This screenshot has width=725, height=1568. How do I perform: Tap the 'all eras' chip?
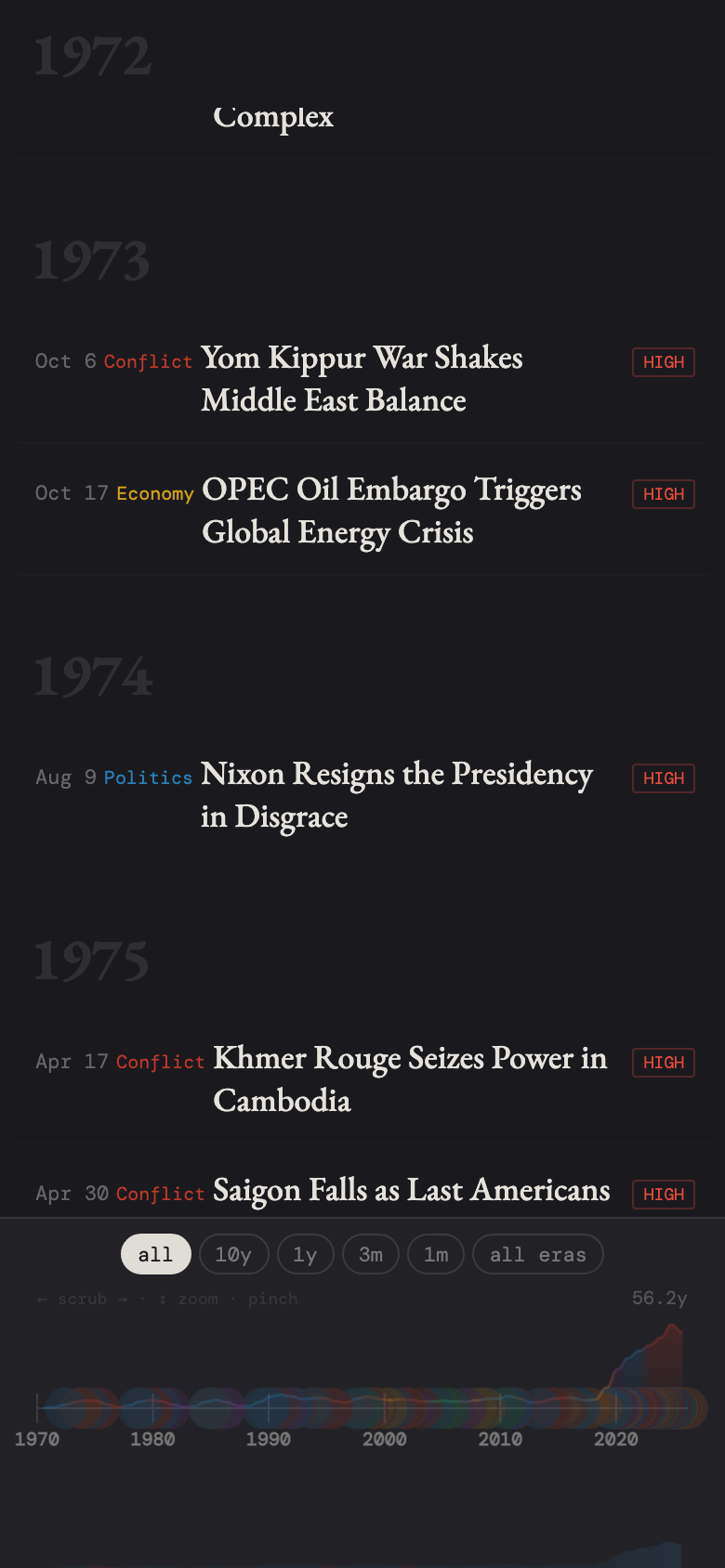537,1254
